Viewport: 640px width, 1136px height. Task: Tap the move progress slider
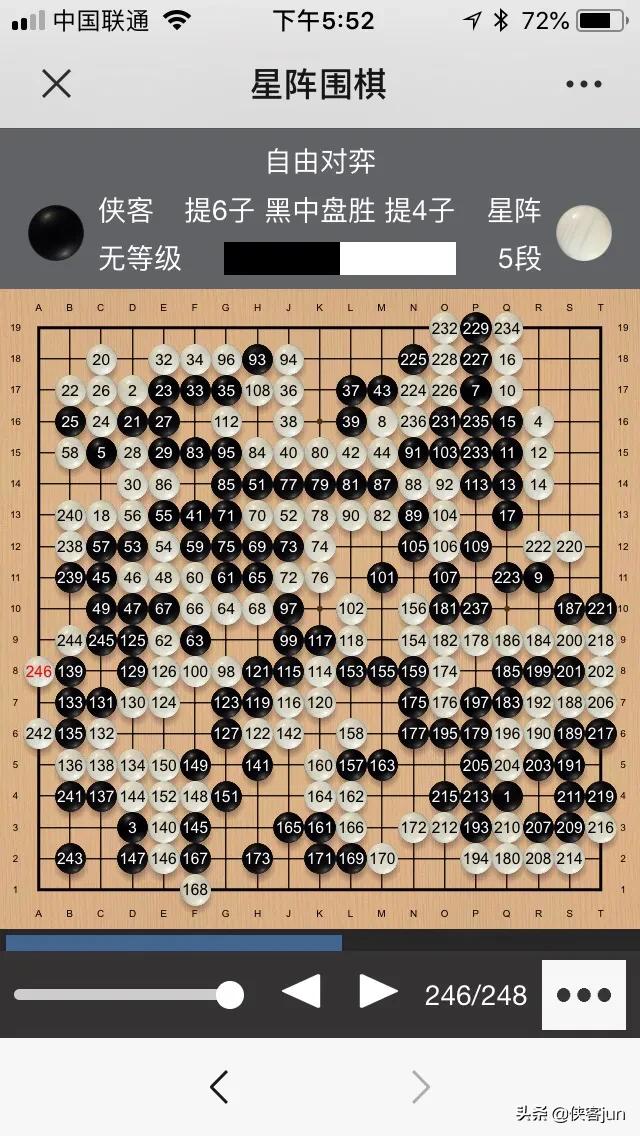coord(128,994)
